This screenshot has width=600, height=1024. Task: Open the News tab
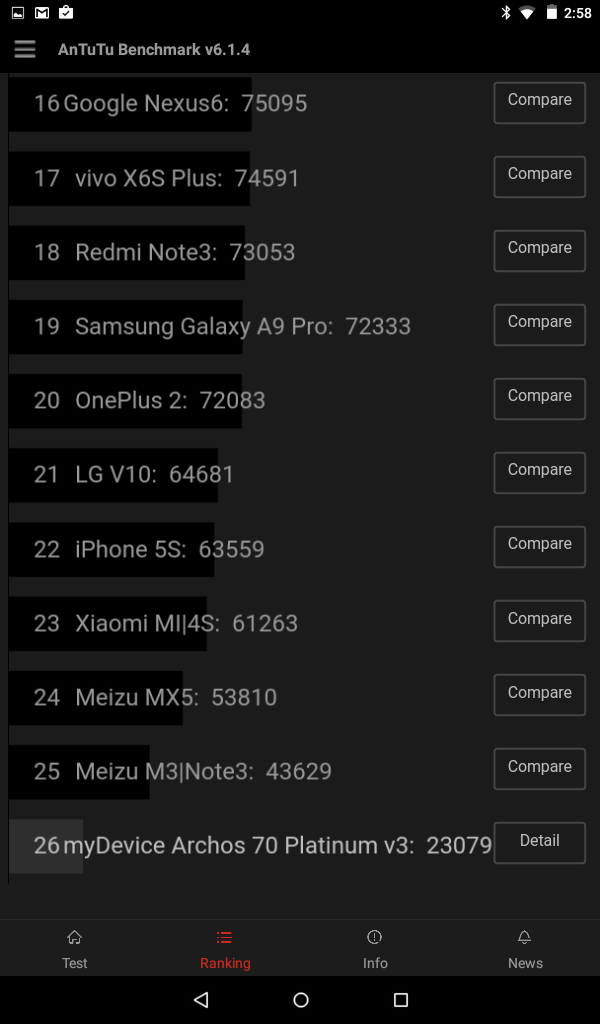pos(525,949)
